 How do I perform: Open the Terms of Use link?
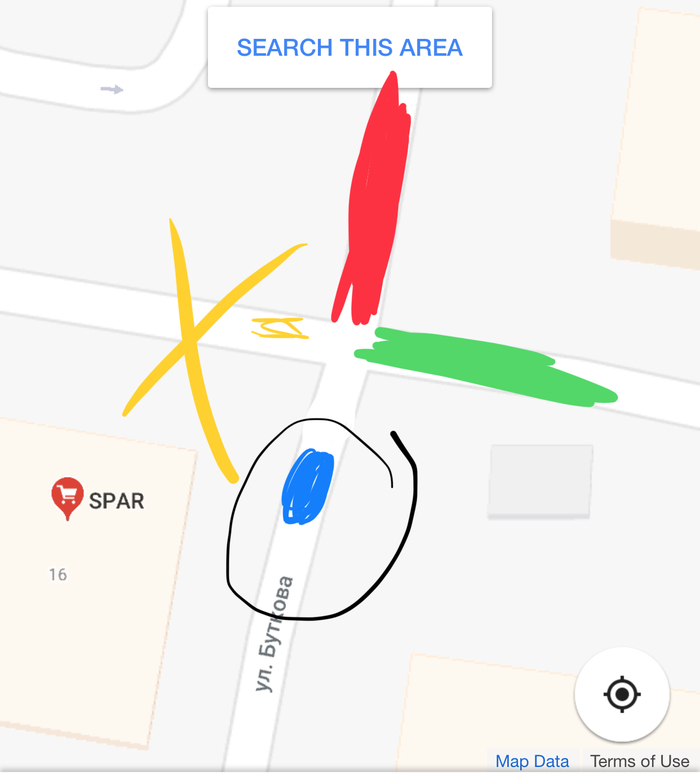click(639, 762)
